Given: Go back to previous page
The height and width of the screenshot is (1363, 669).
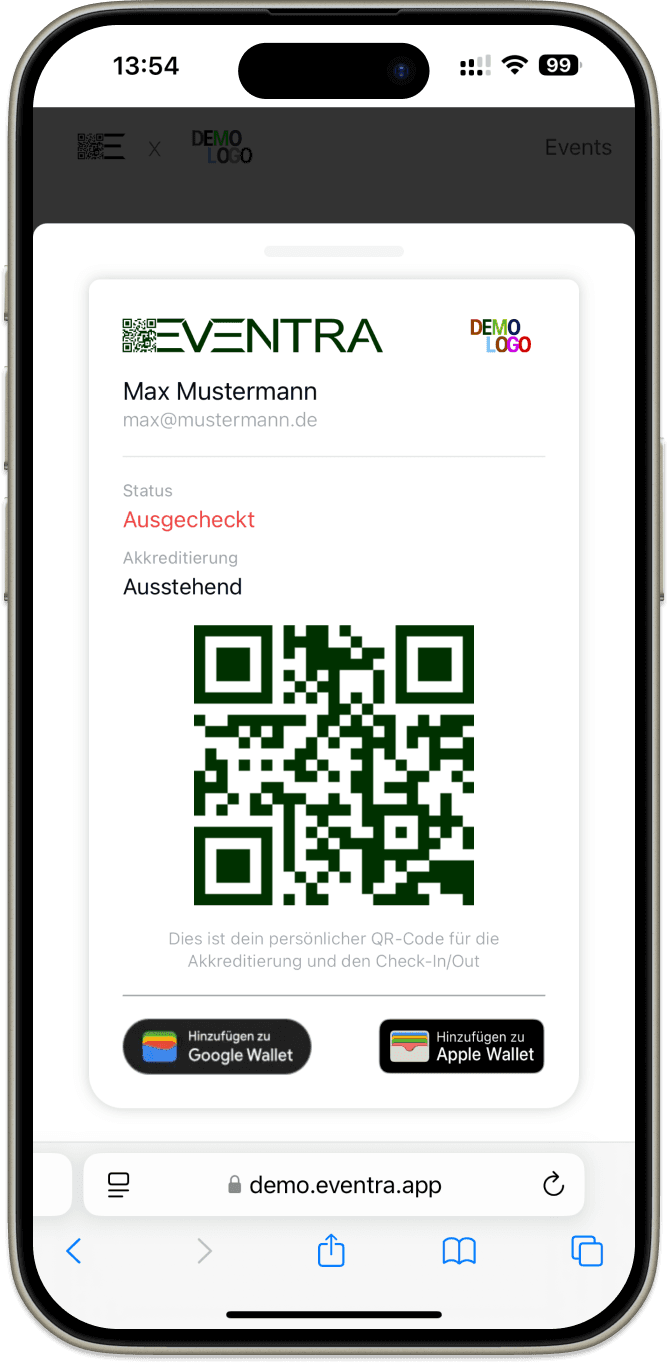Looking at the screenshot, I should (74, 1250).
